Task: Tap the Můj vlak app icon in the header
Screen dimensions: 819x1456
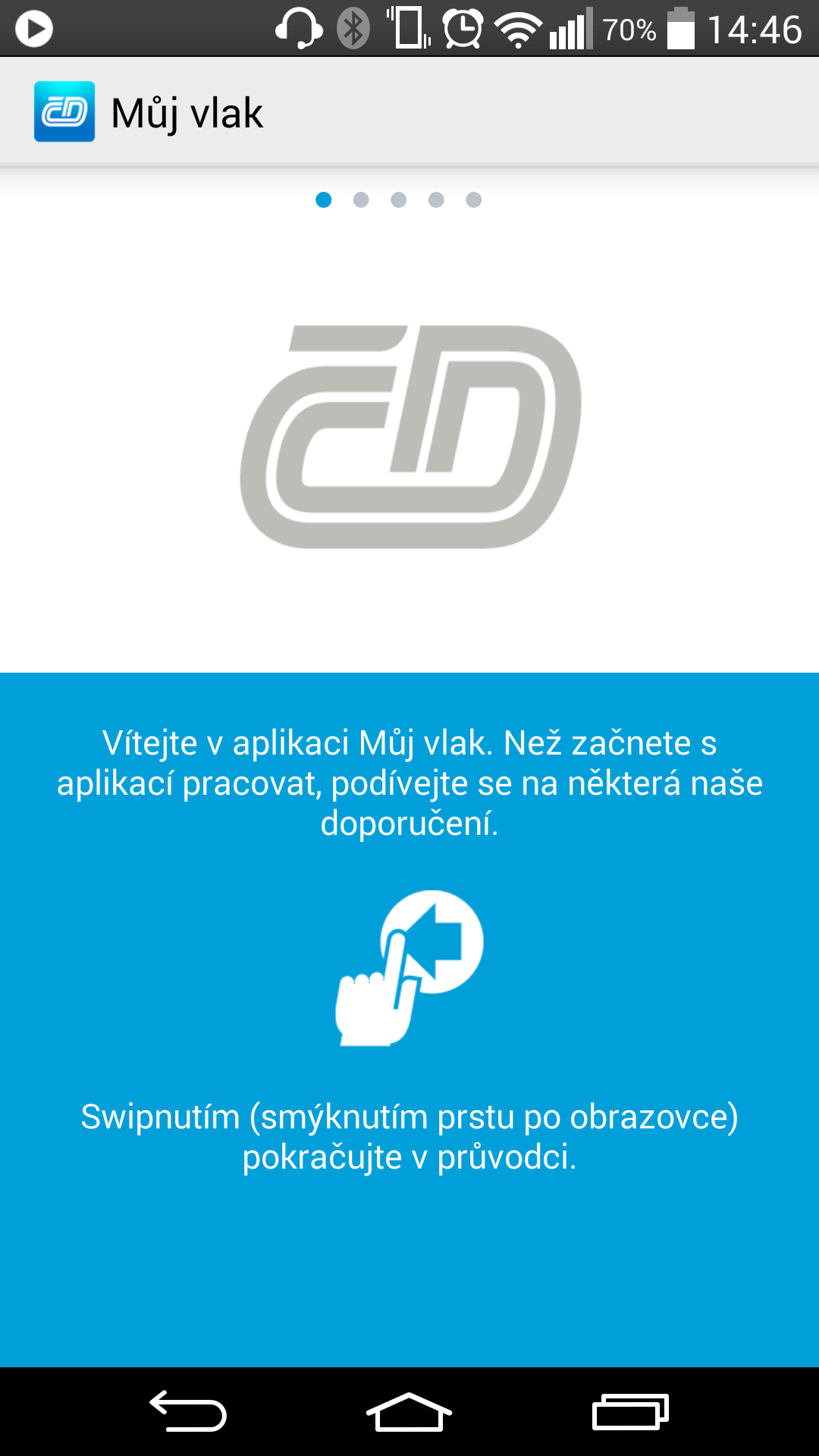Action: [x=64, y=111]
